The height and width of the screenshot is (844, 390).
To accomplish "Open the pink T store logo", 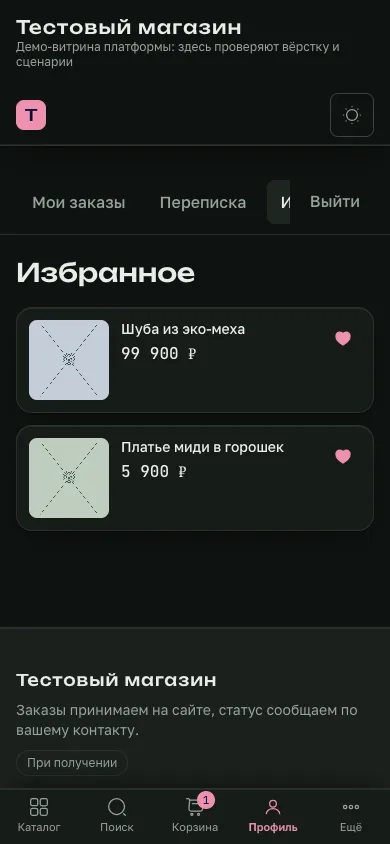I will click(x=31, y=115).
